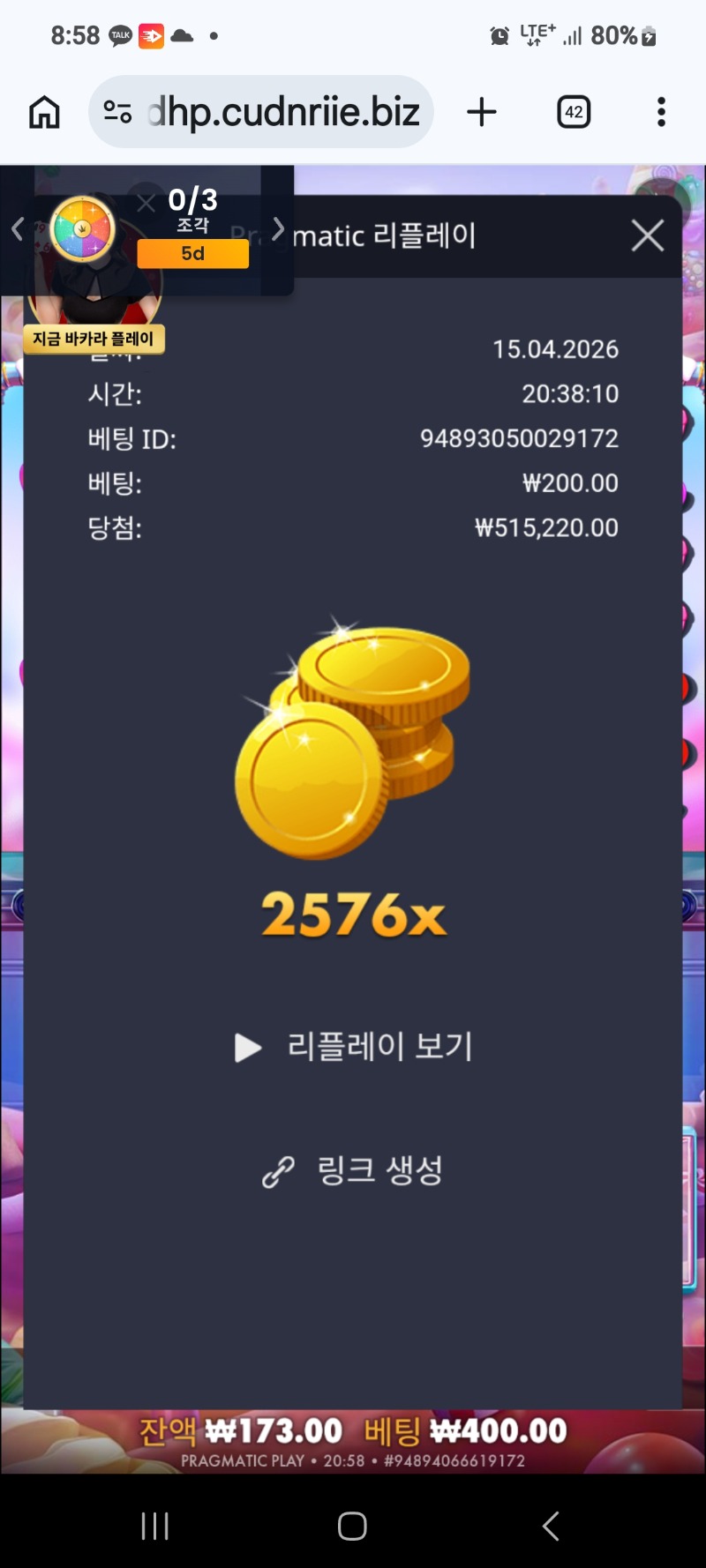The width and height of the screenshot is (706, 1568).
Task: Dismiss the spin wheel promo widget
Action: pyautogui.click(x=146, y=203)
